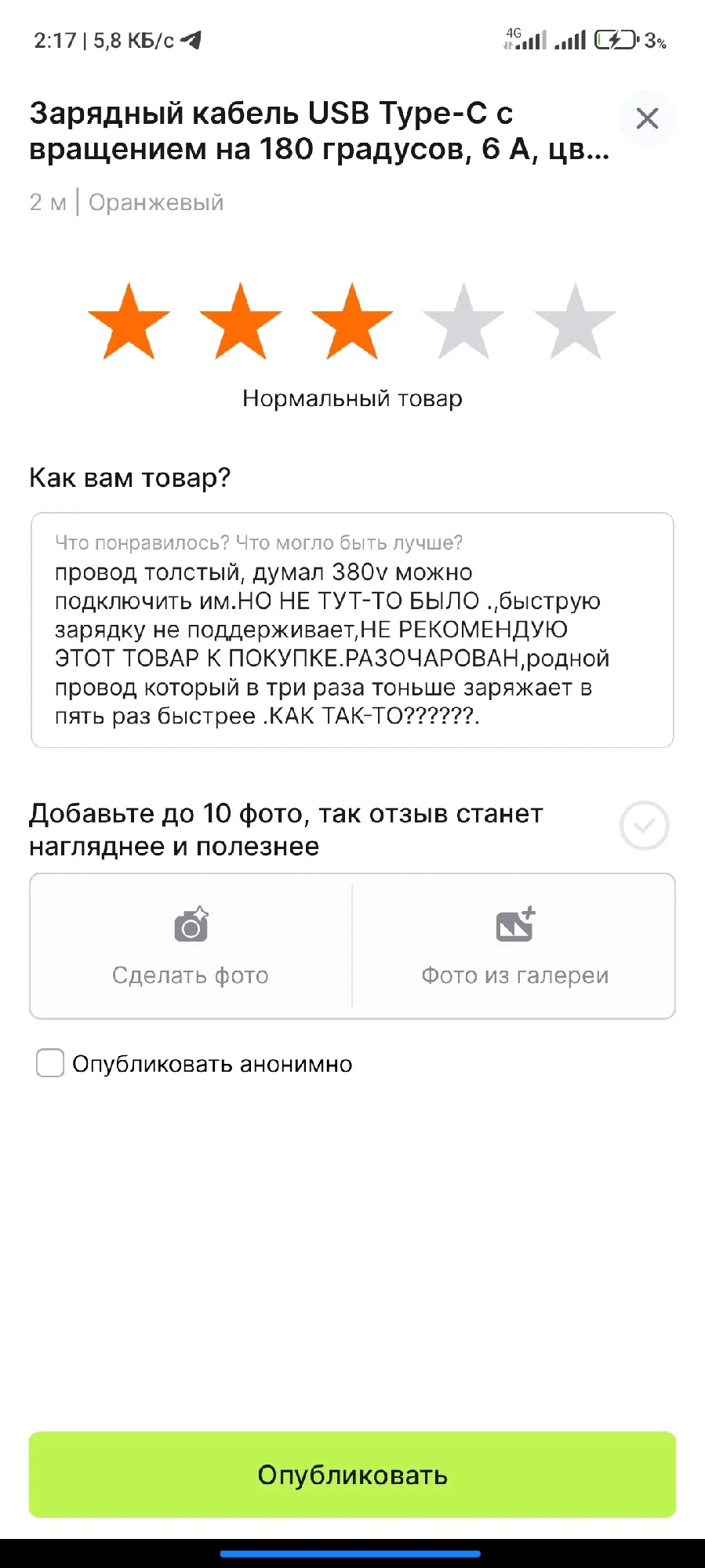The height and width of the screenshot is (1568, 705).
Task: Tap Сделать фото to take a picture
Action: [x=191, y=946]
